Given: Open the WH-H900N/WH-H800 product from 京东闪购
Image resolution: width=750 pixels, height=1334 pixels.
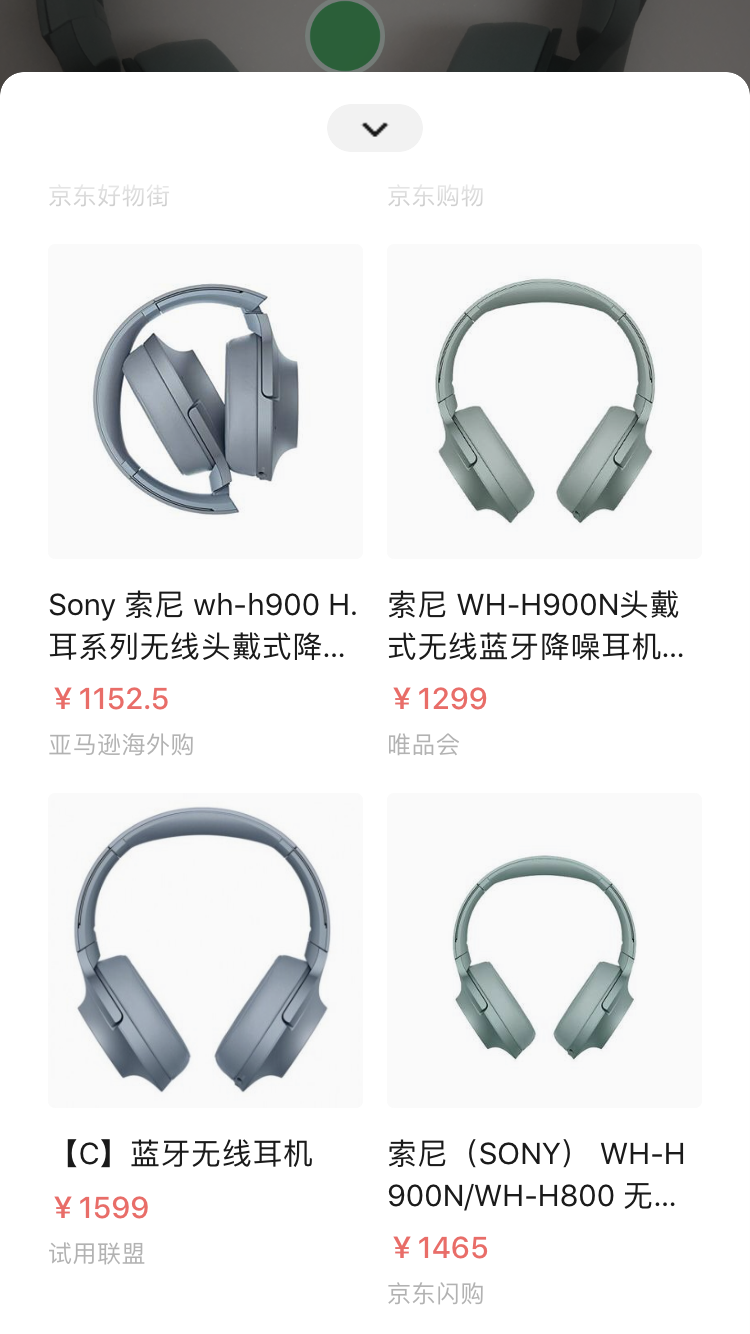Looking at the screenshot, I should tap(544, 950).
